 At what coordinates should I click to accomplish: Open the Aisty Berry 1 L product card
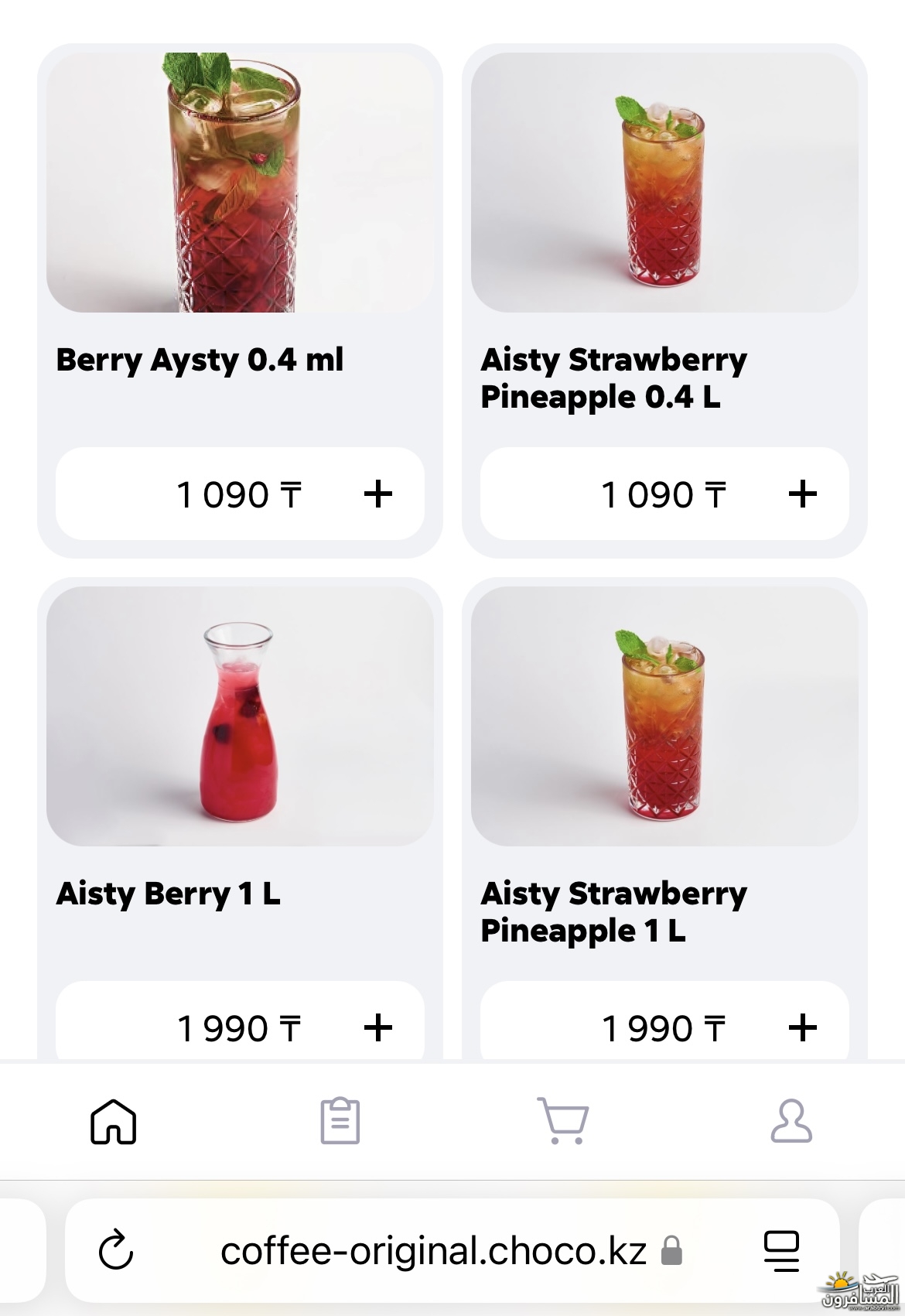tap(240, 716)
